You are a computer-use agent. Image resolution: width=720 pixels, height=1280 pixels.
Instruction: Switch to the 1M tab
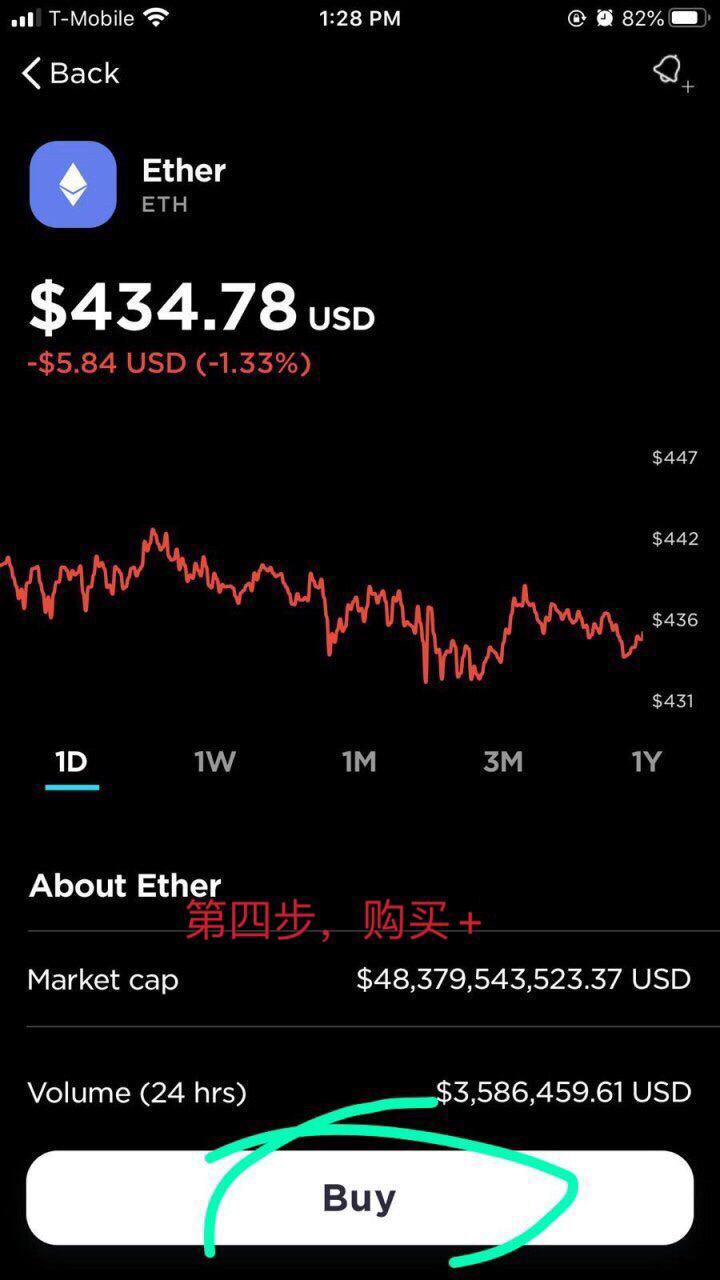pos(359,762)
